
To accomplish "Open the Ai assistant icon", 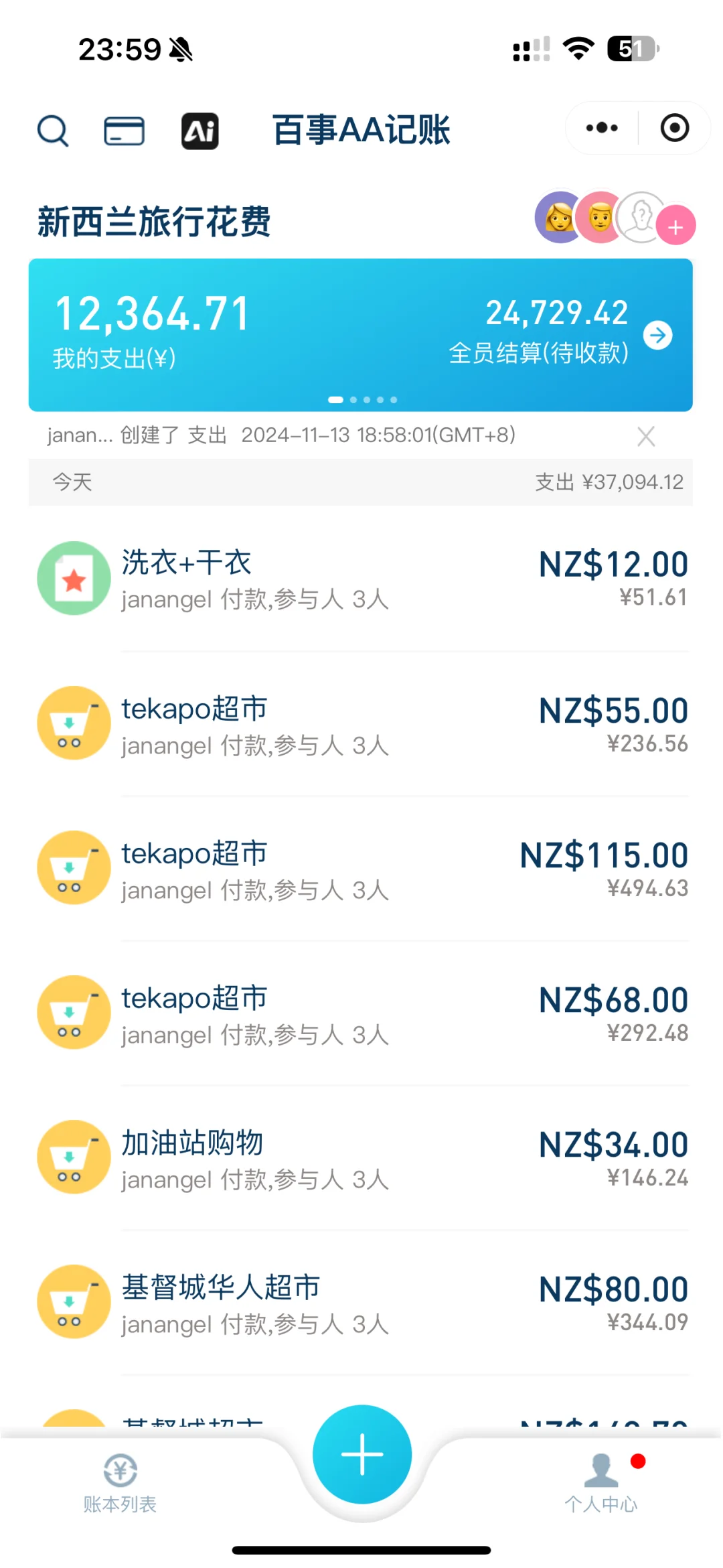I will point(200,131).
